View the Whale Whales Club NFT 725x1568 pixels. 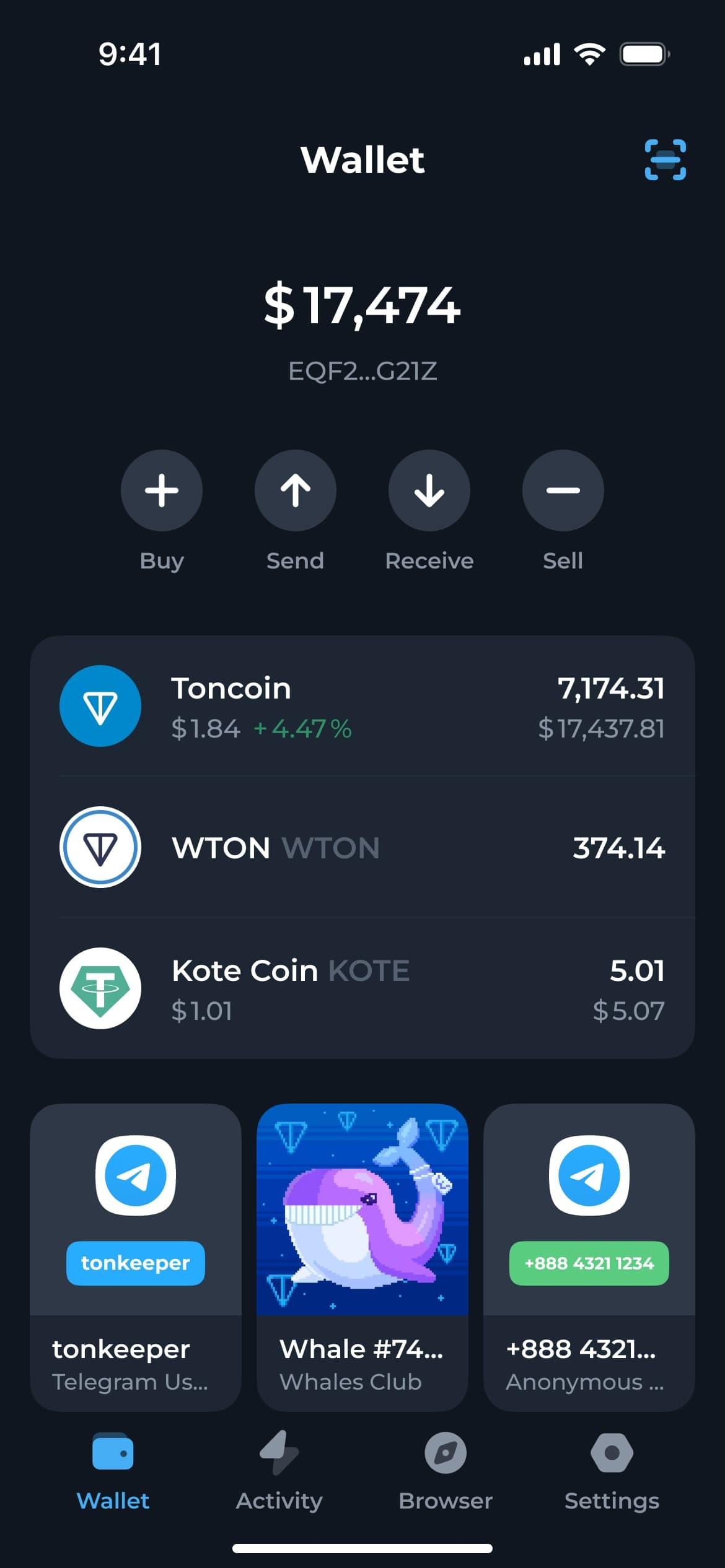pos(362,1257)
